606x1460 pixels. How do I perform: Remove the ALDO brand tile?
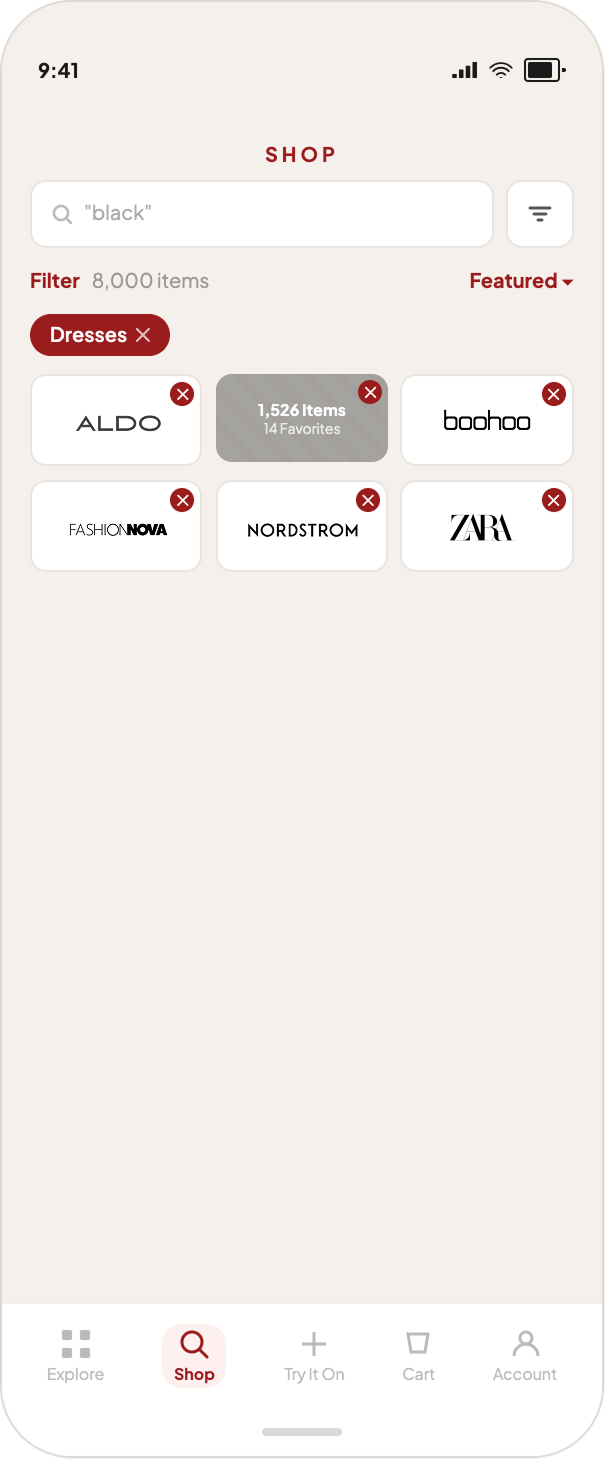tap(182, 394)
